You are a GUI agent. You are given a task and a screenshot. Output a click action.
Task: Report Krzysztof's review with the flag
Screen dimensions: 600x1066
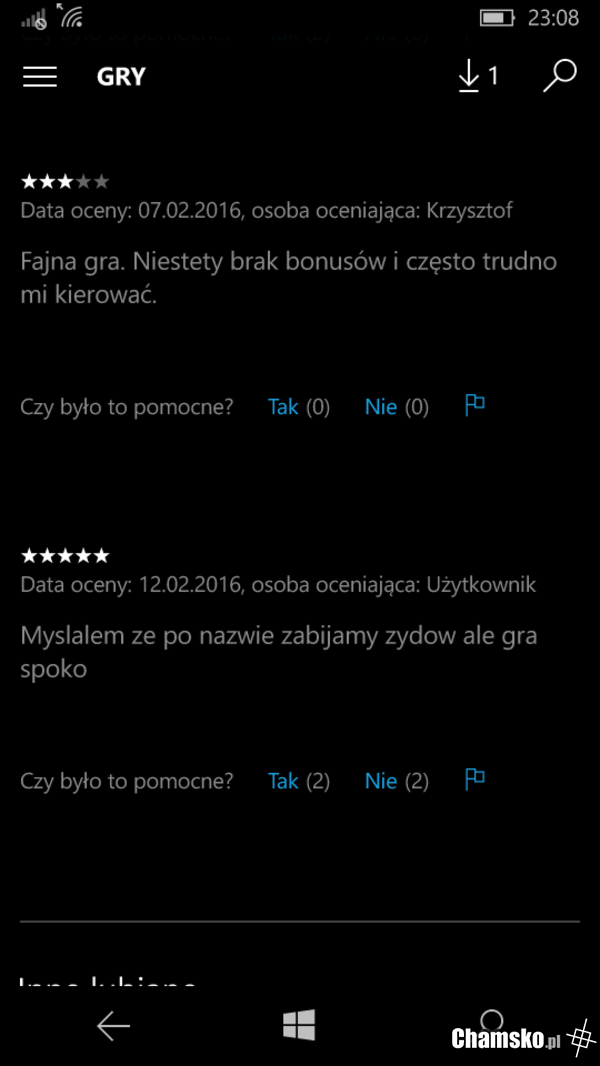pos(475,405)
